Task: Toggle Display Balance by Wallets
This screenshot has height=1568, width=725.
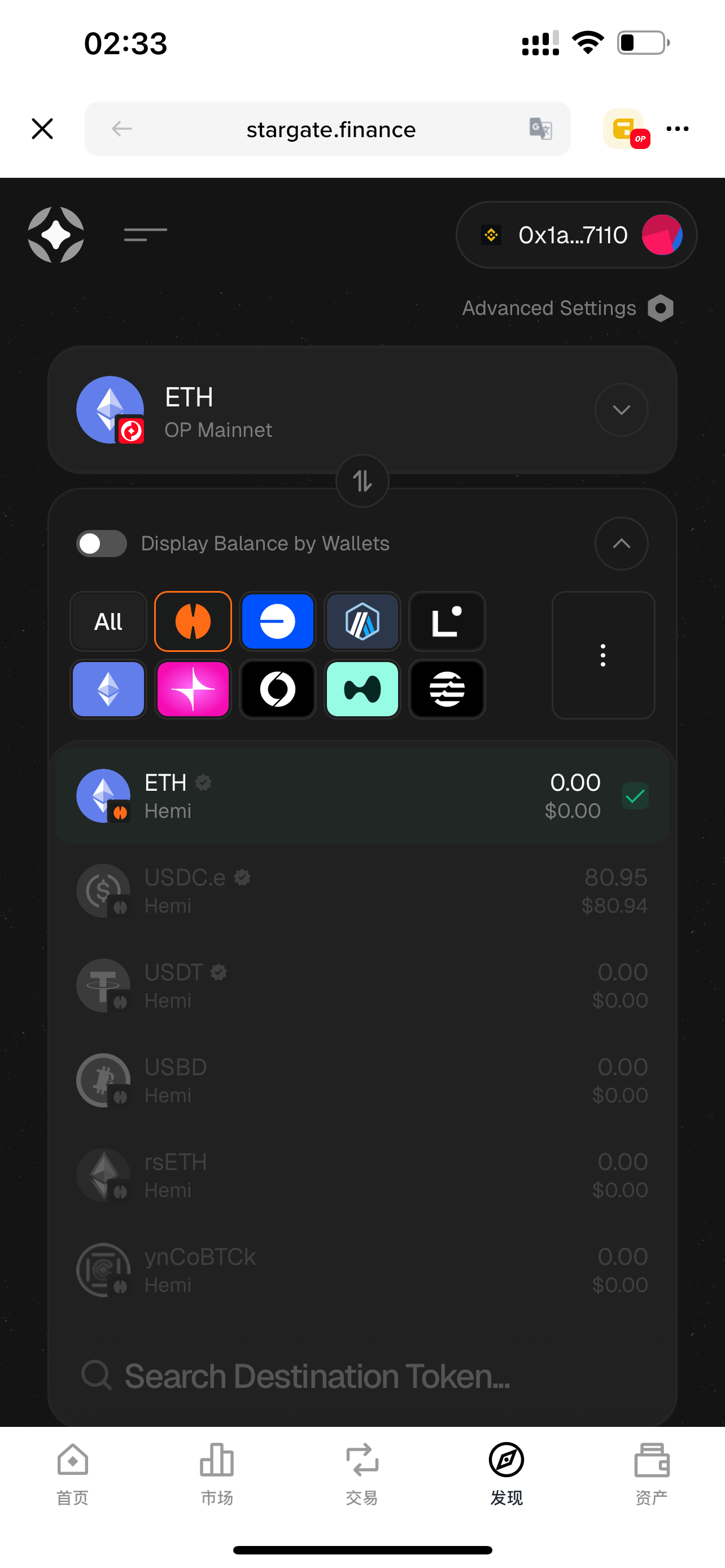Action: pyautogui.click(x=102, y=543)
